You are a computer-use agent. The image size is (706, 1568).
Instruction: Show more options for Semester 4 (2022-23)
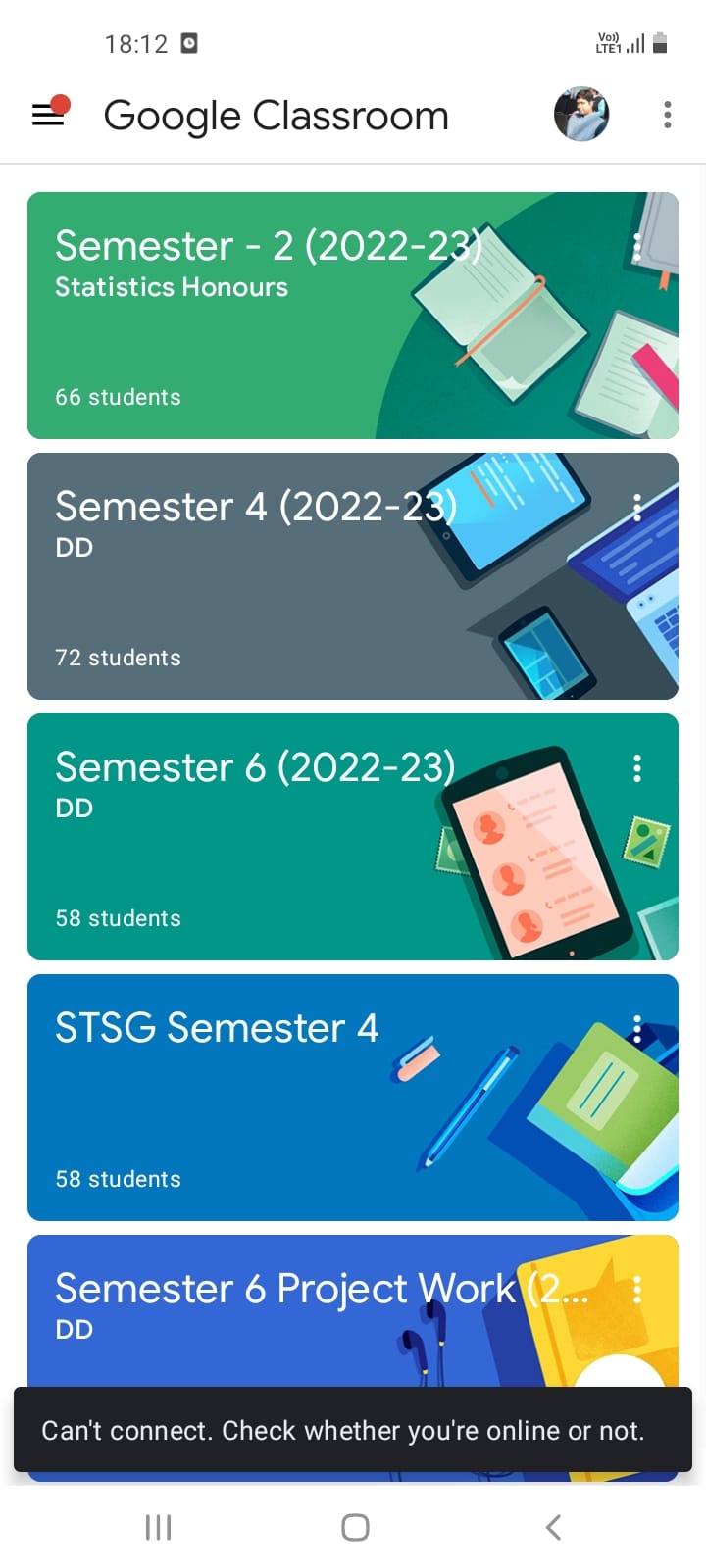pos(637,507)
